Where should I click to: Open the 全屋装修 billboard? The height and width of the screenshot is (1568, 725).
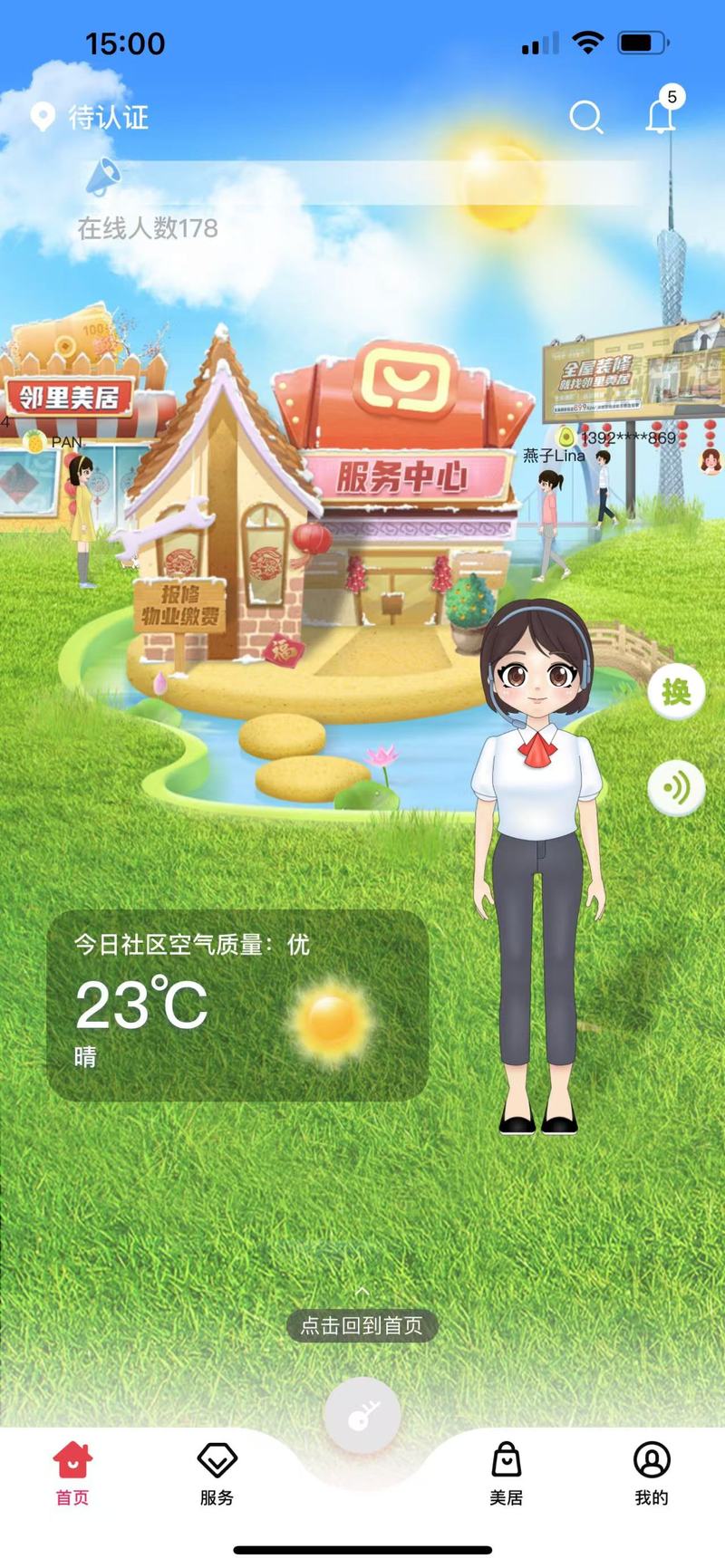633,371
